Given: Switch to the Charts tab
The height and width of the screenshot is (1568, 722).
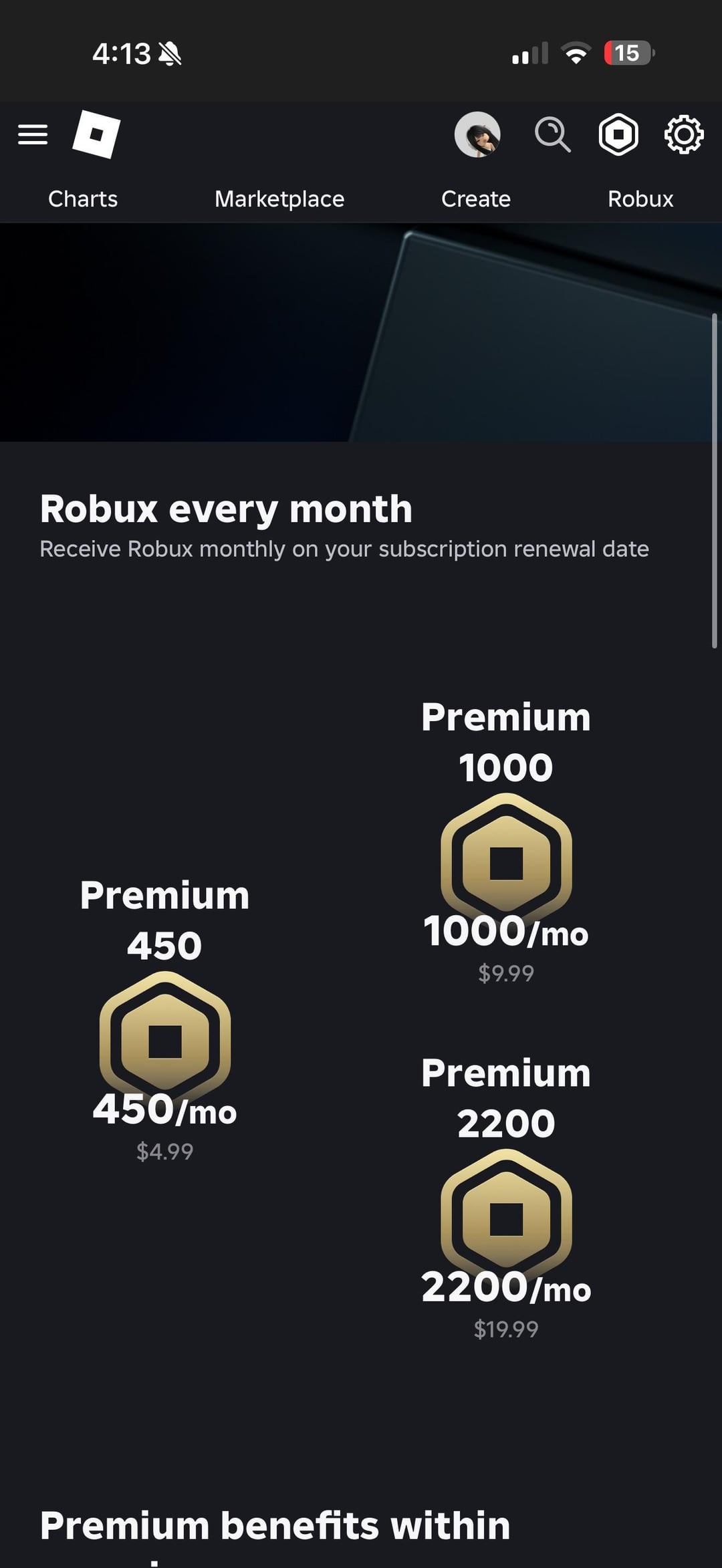Looking at the screenshot, I should click(83, 199).
